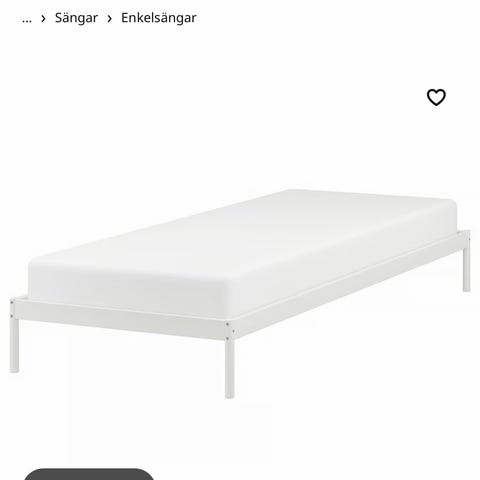480x480 pixels.
Task: Go to the Enkelsängar breadcrumb category
Action: coord(158,18)
